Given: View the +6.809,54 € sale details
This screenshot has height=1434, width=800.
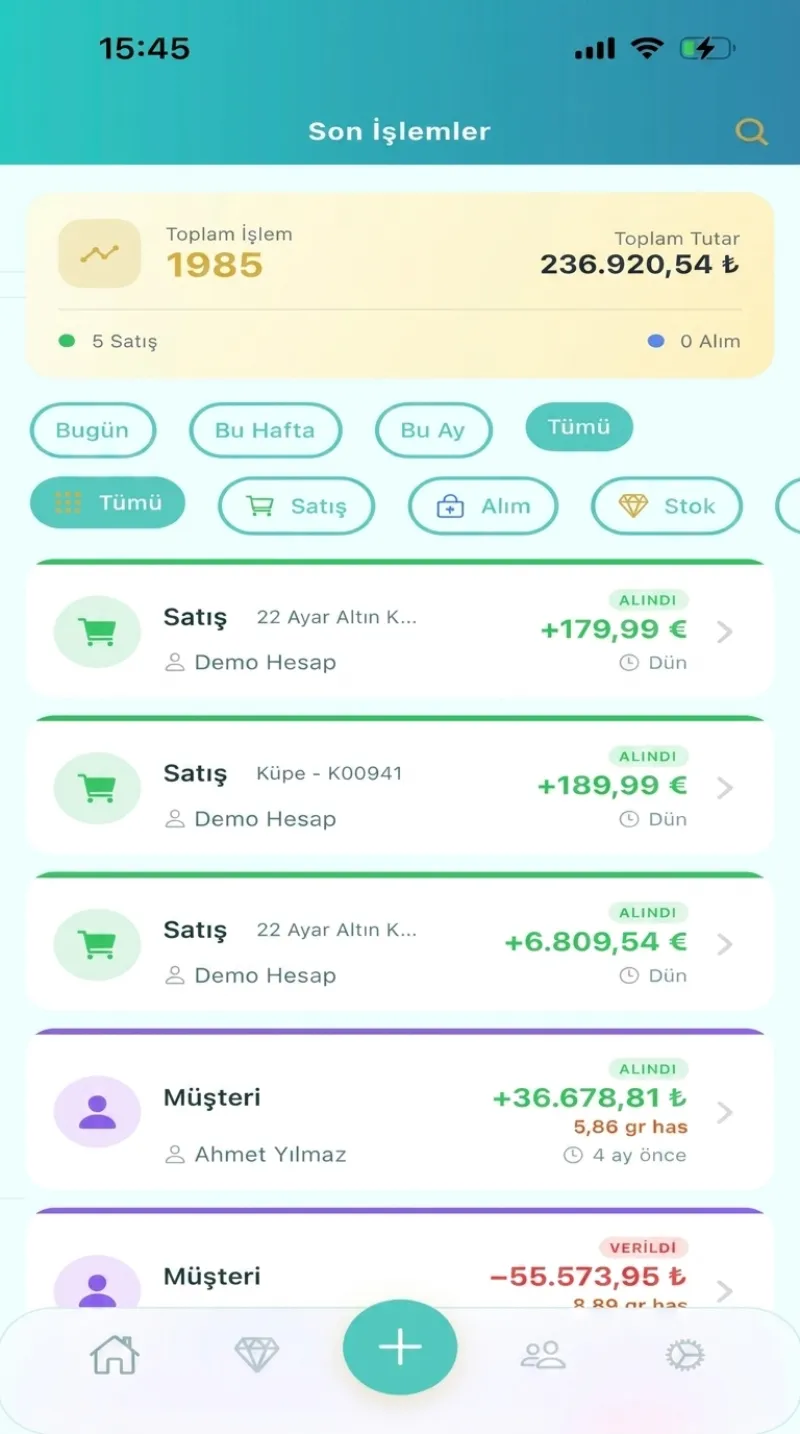Looking at the screenshot, I should [x=400, y=942].
